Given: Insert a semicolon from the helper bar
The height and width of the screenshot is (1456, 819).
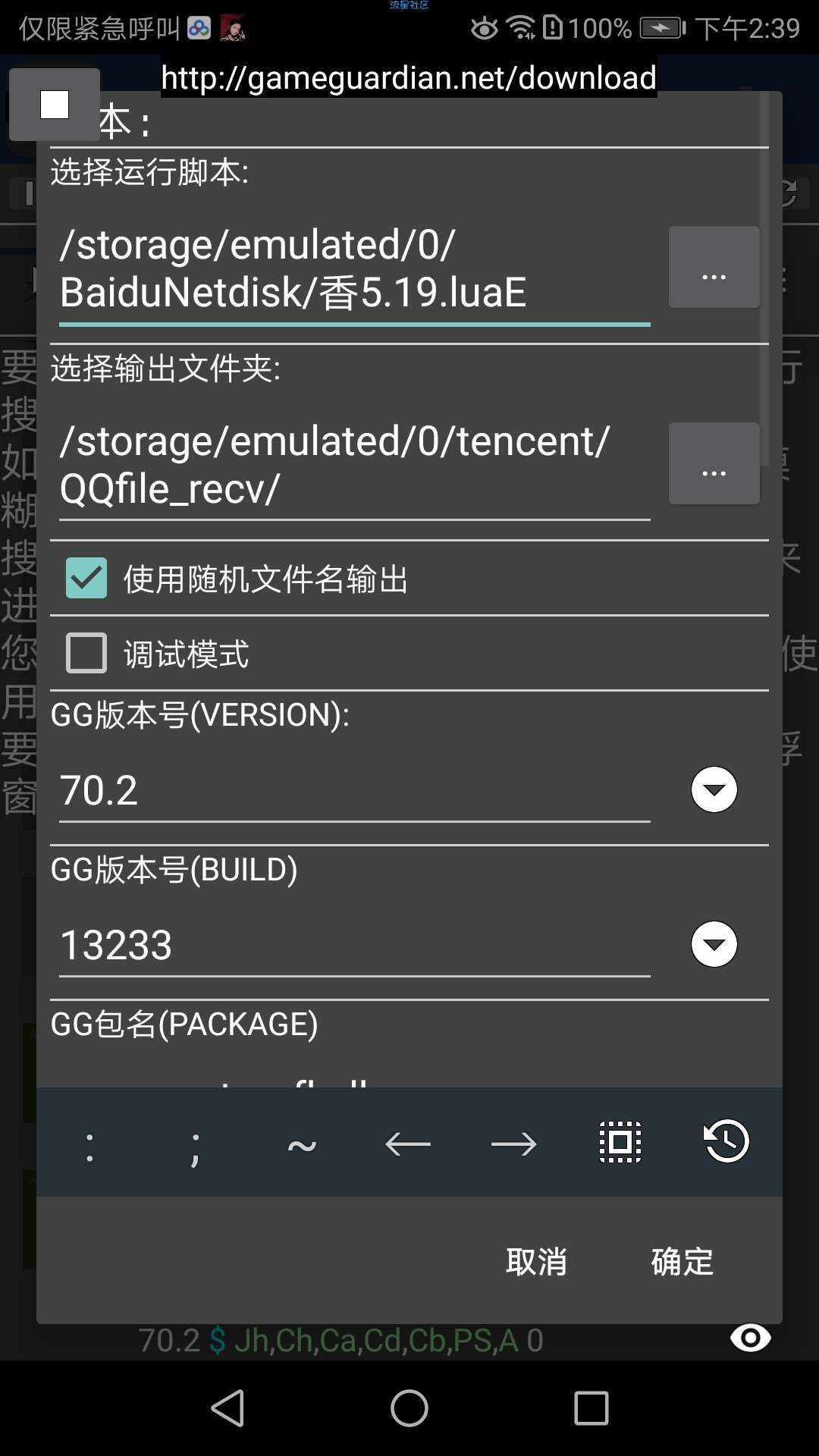Looking at the screenshot, I should 196,1143.
